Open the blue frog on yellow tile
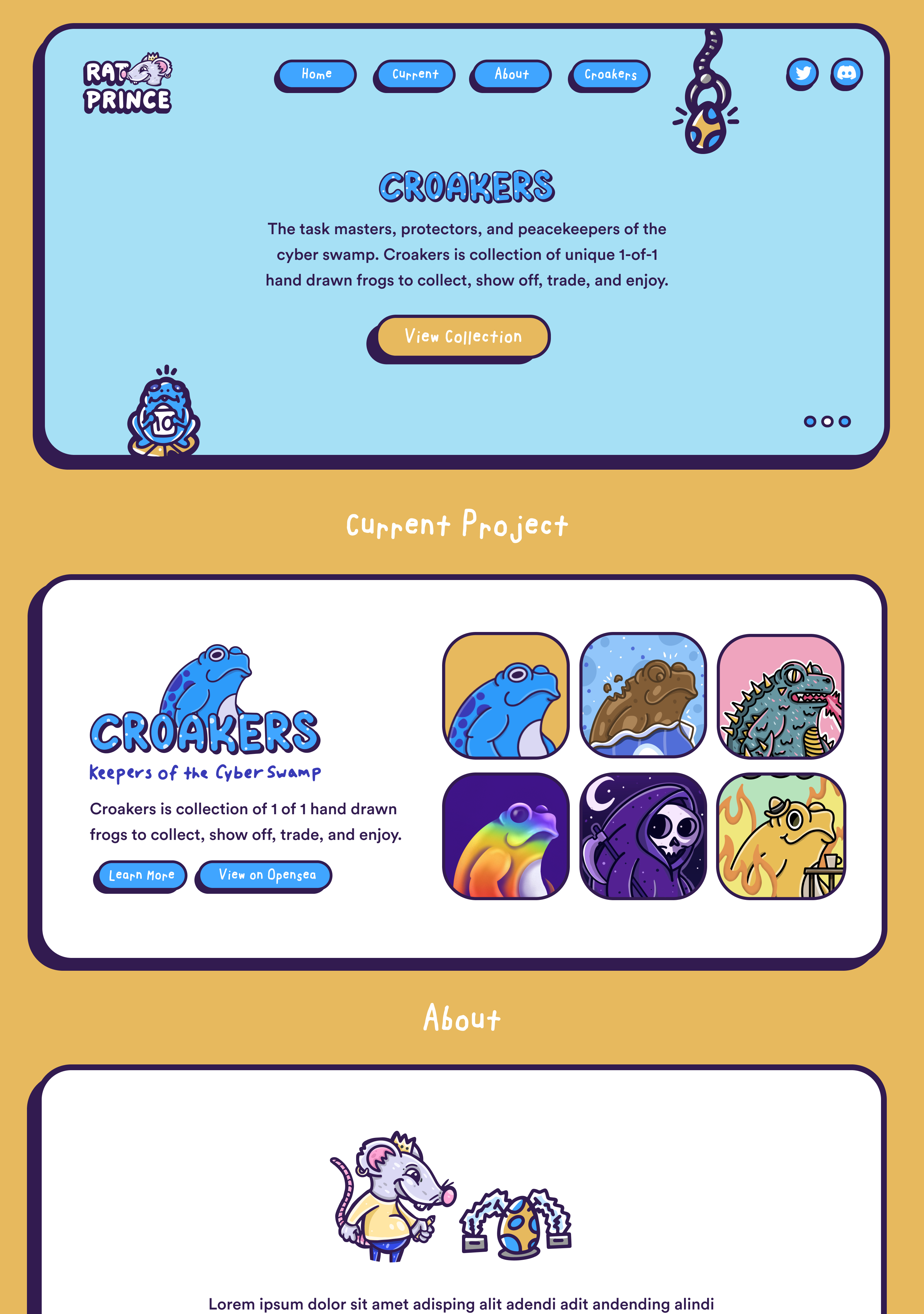The width and height of the screenshot is (924, 1314). [x=506, y=695]
